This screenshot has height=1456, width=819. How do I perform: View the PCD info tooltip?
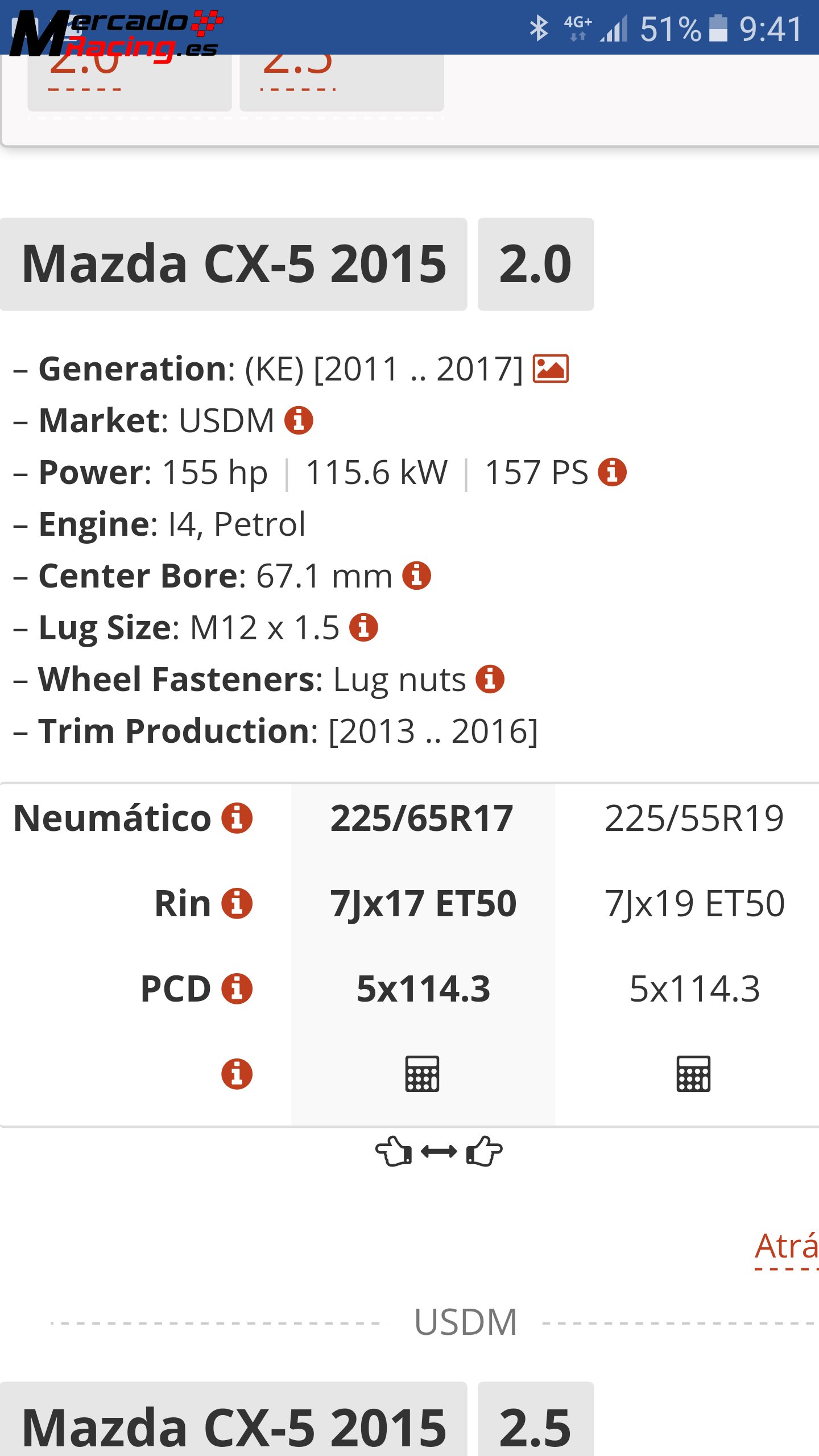coord(237,989)
